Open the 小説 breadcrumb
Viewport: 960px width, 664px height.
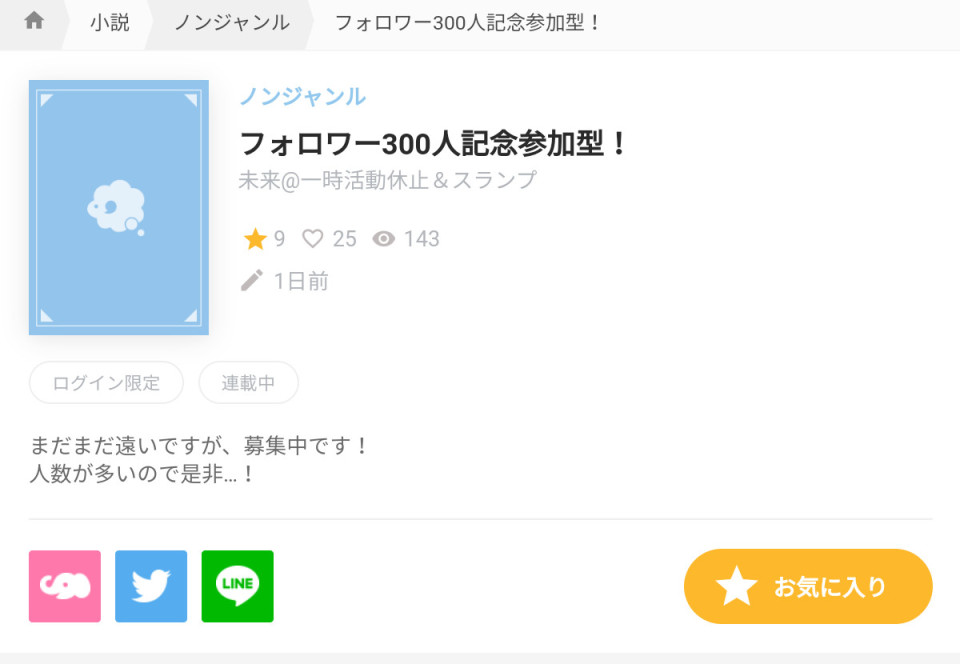[x=109, y=22]
